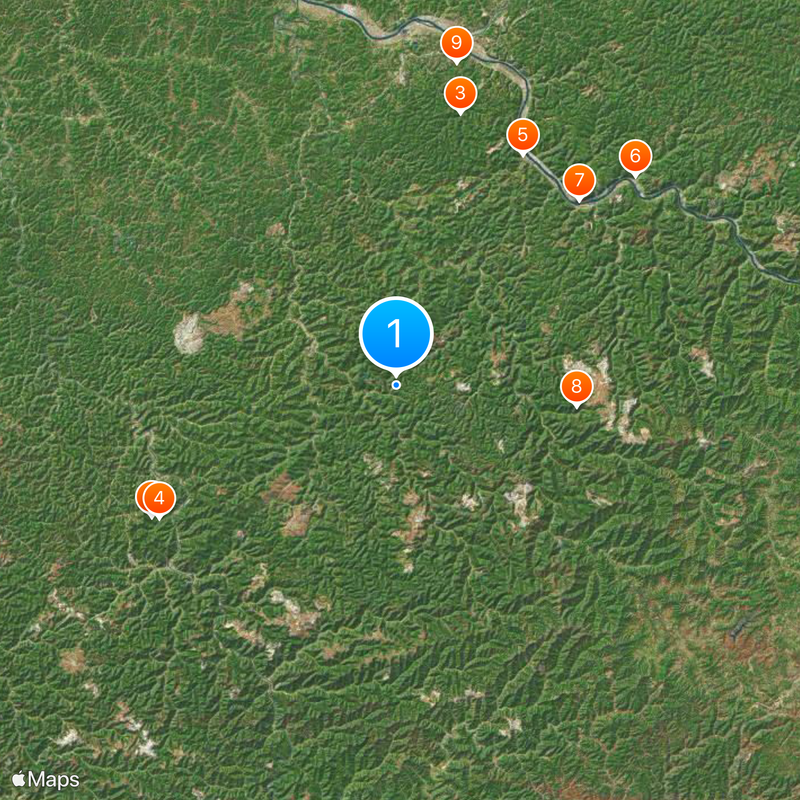Open map pin number 8
The width and height of the screenshot is (800, 800).
[x=576, y=386]
